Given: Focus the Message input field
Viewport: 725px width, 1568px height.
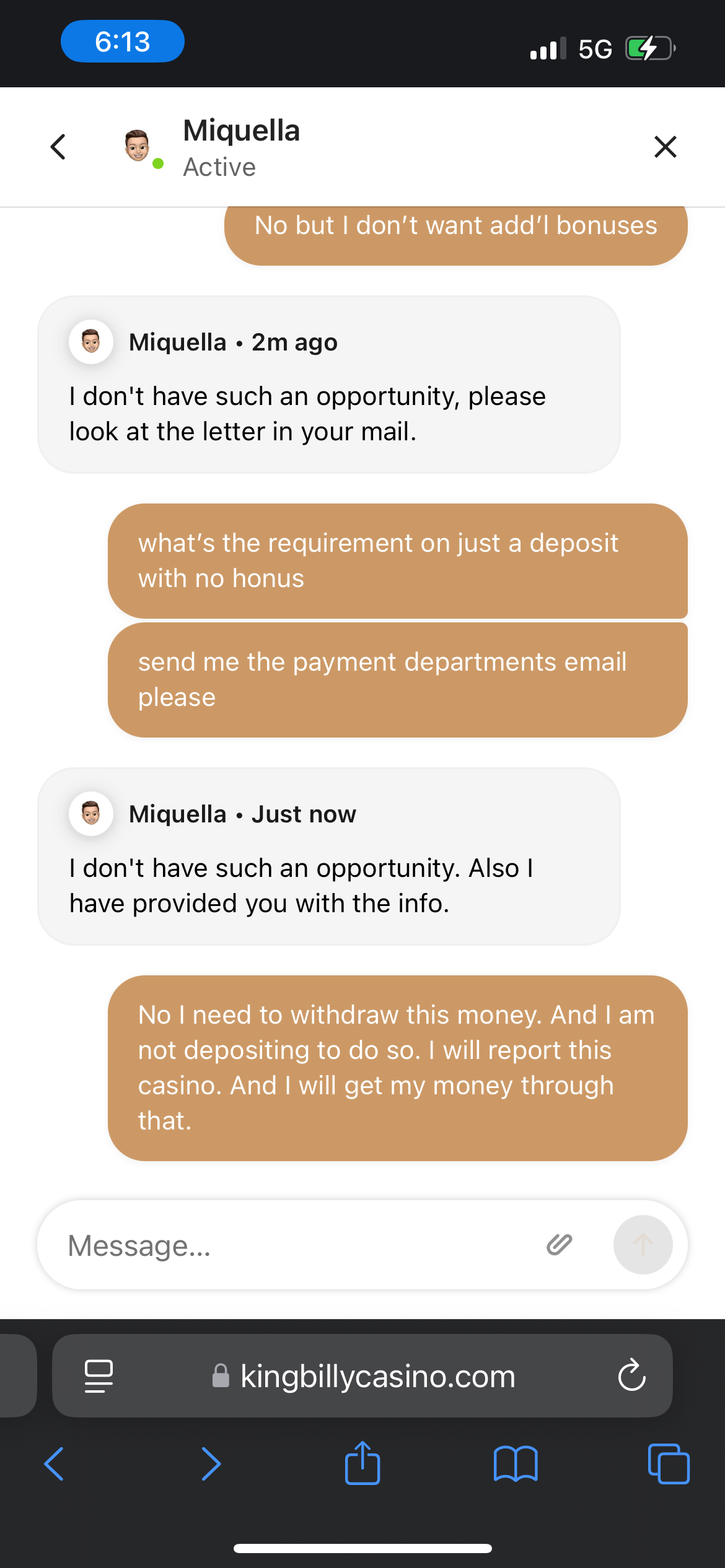Looking at the screenshot, I should [291, 1245].
